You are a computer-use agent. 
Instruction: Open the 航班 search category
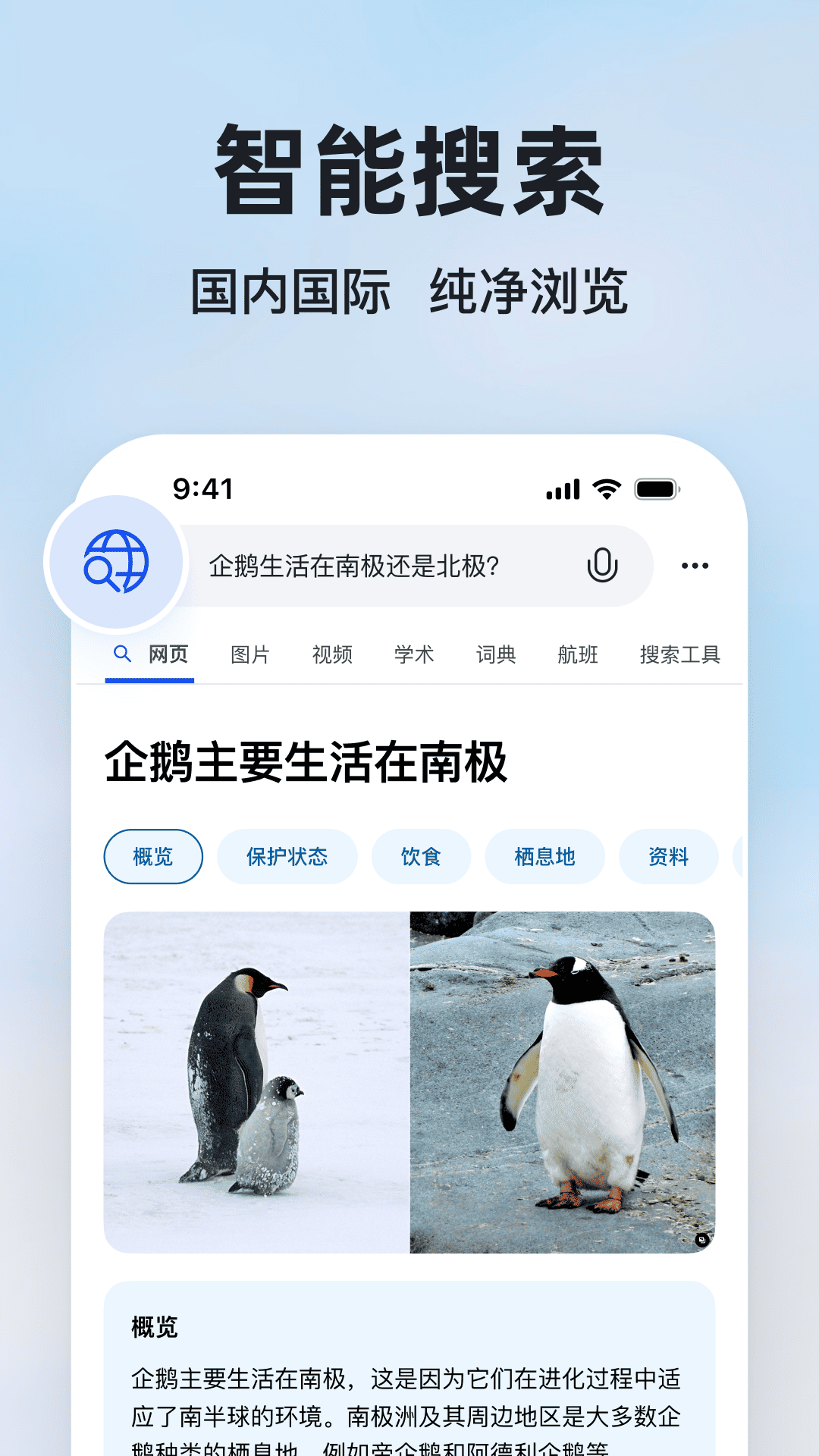579,654
